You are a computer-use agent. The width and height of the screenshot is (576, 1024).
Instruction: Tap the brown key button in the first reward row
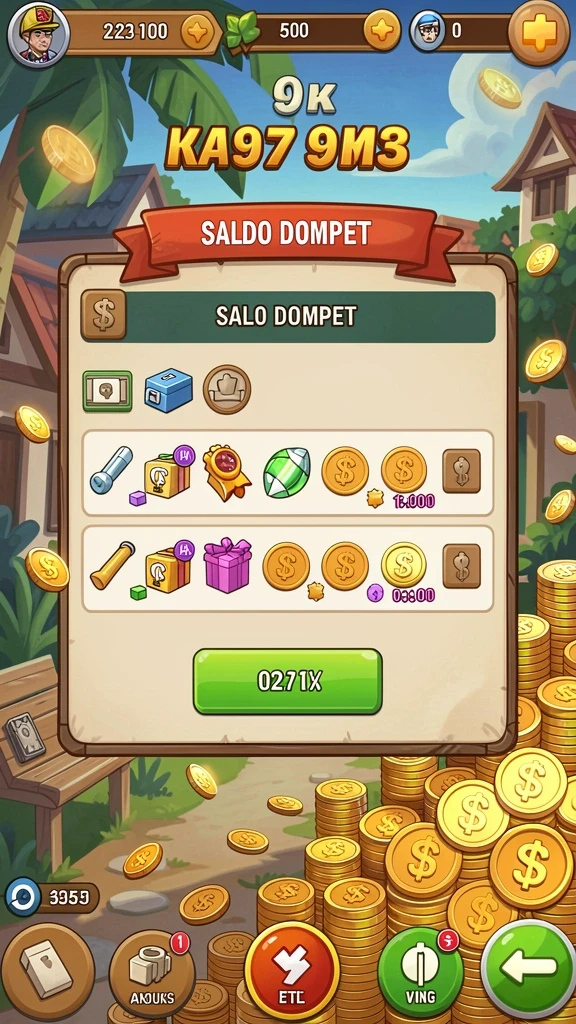[x=461, y=471]
